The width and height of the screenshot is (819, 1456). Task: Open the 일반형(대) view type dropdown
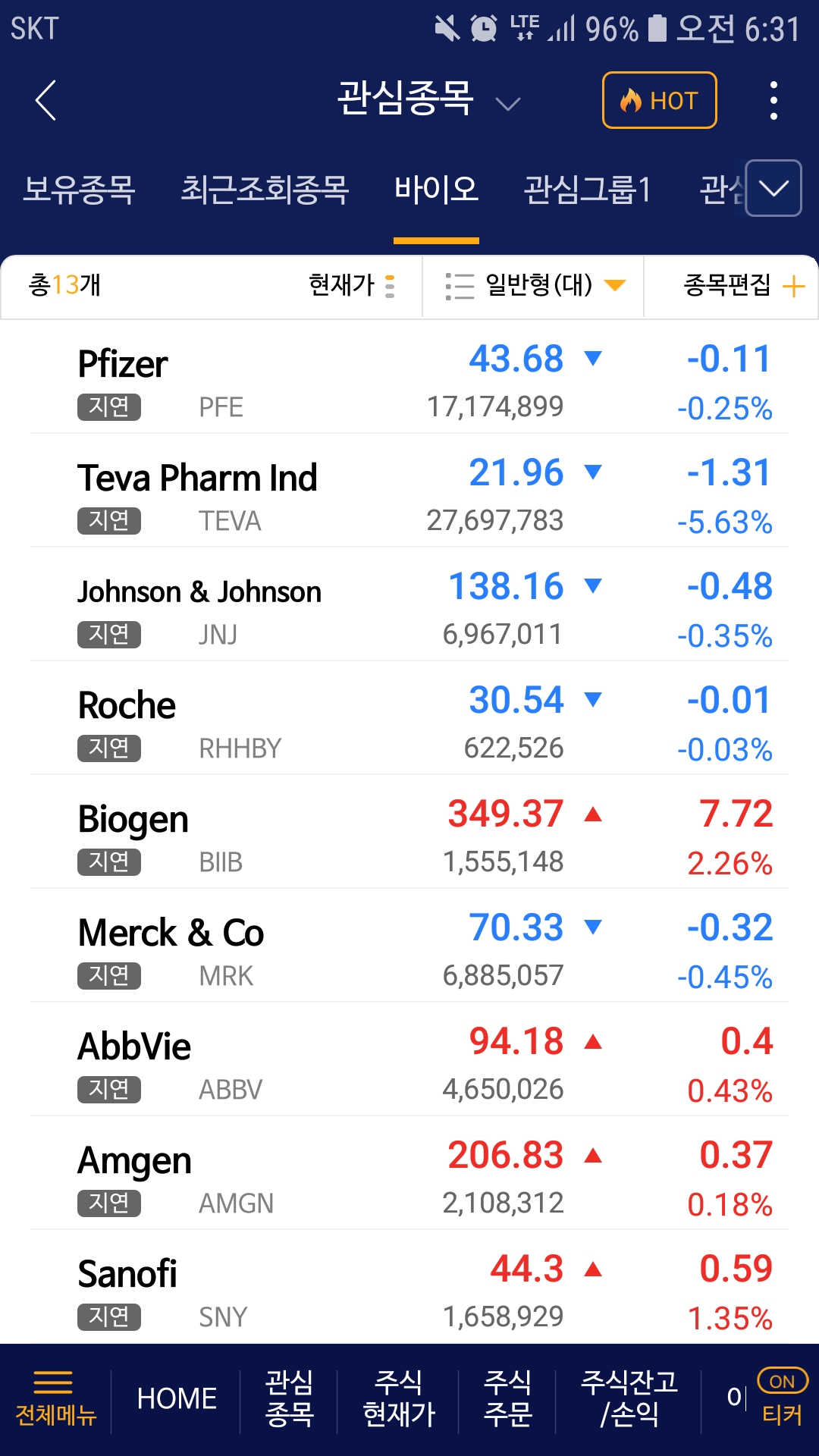(535, 286)
